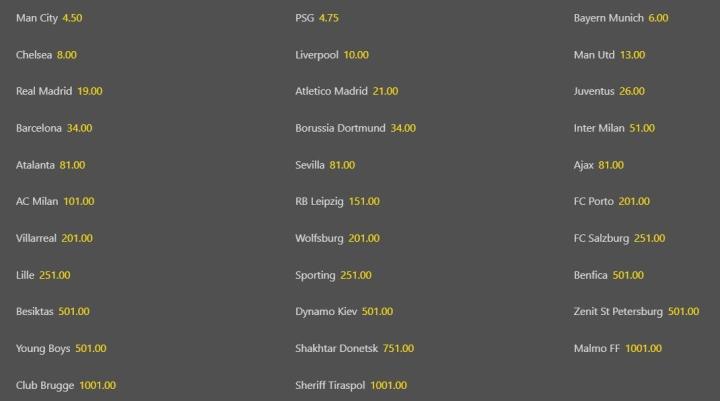Tap the RB Leipzig 151.00 selection
This screenshot has width=720, height=401.
pyautogui.click(x=363, y=201)
